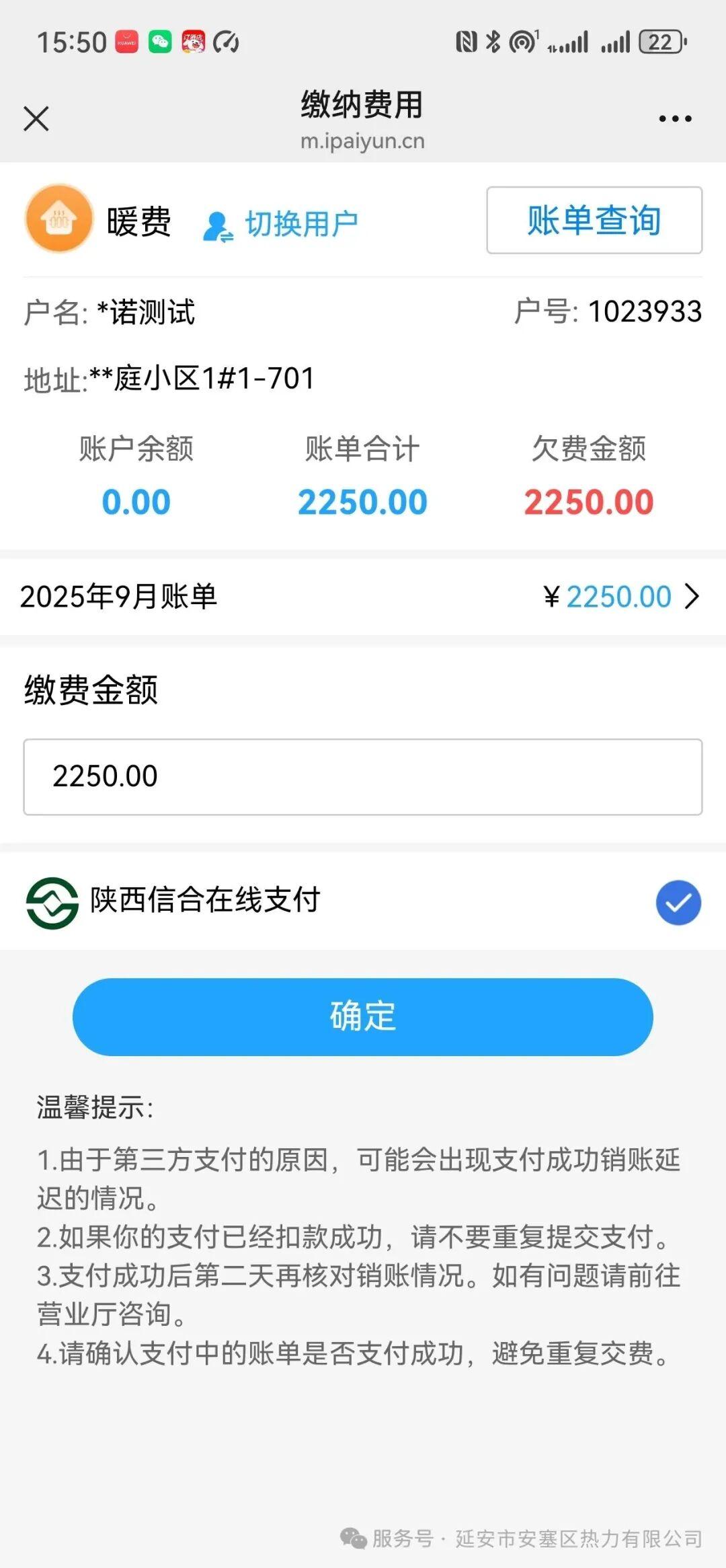Open 账单查询 bill inquiry

pos(594,221)
